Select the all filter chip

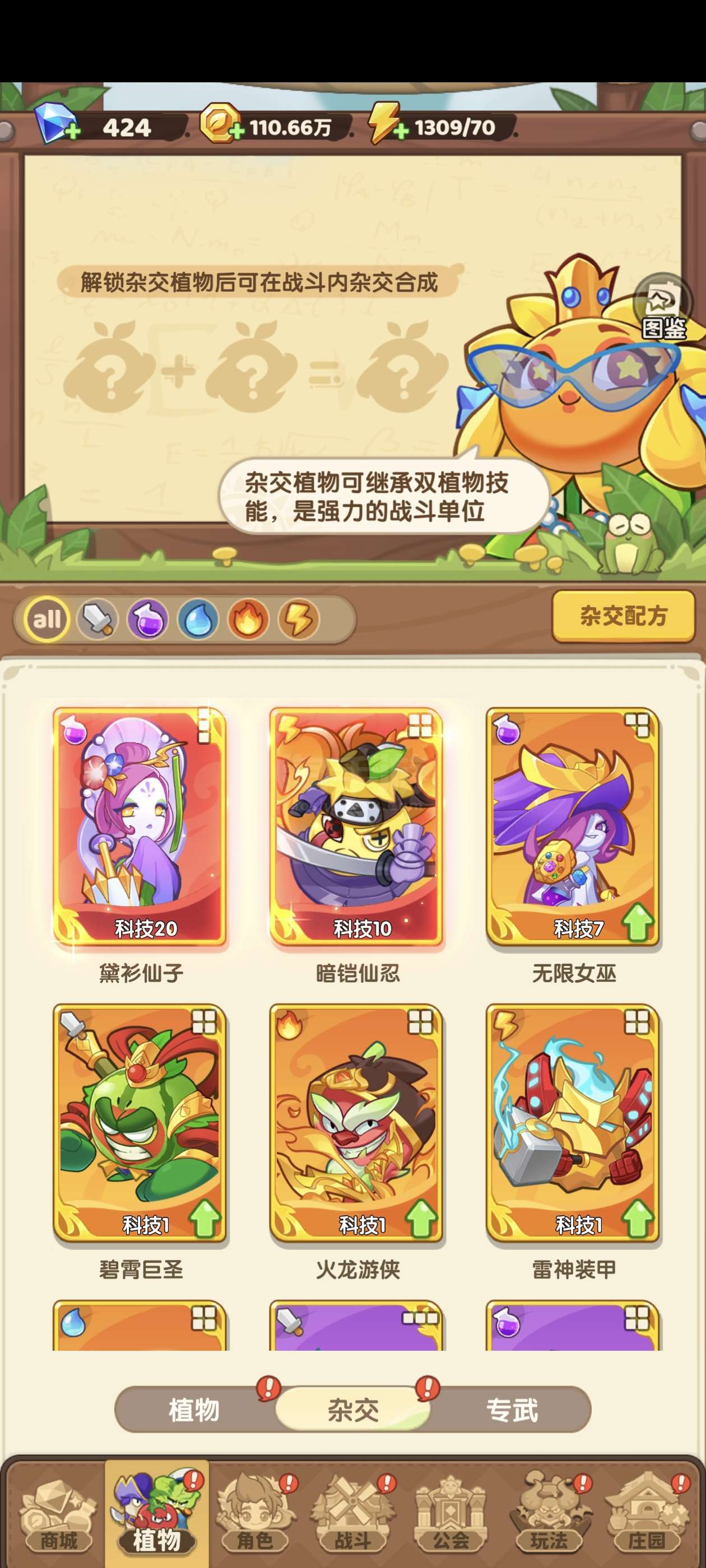click(x=47, y=620)
